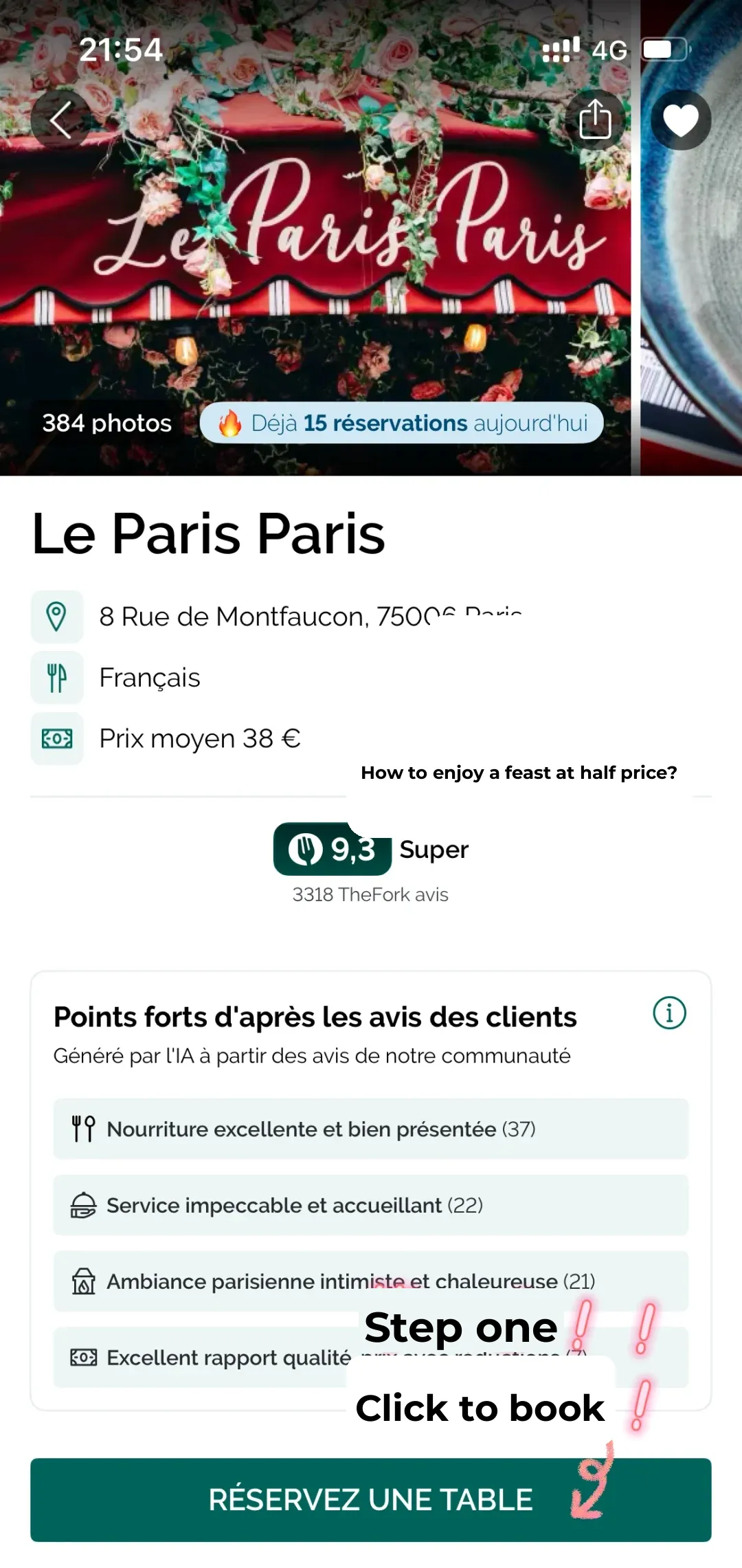Open the 384 photos gallery

click(x=106, y=423)
